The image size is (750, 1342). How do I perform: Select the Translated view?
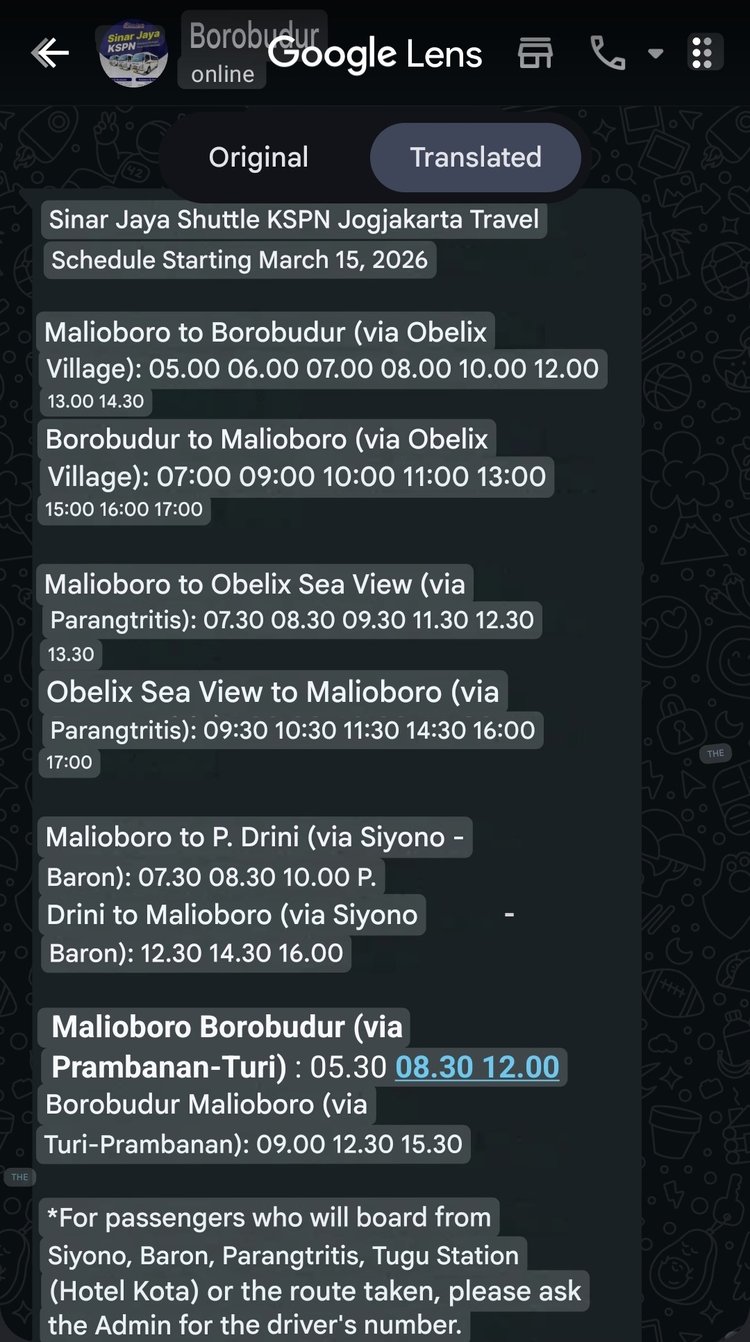pos(475,157)
